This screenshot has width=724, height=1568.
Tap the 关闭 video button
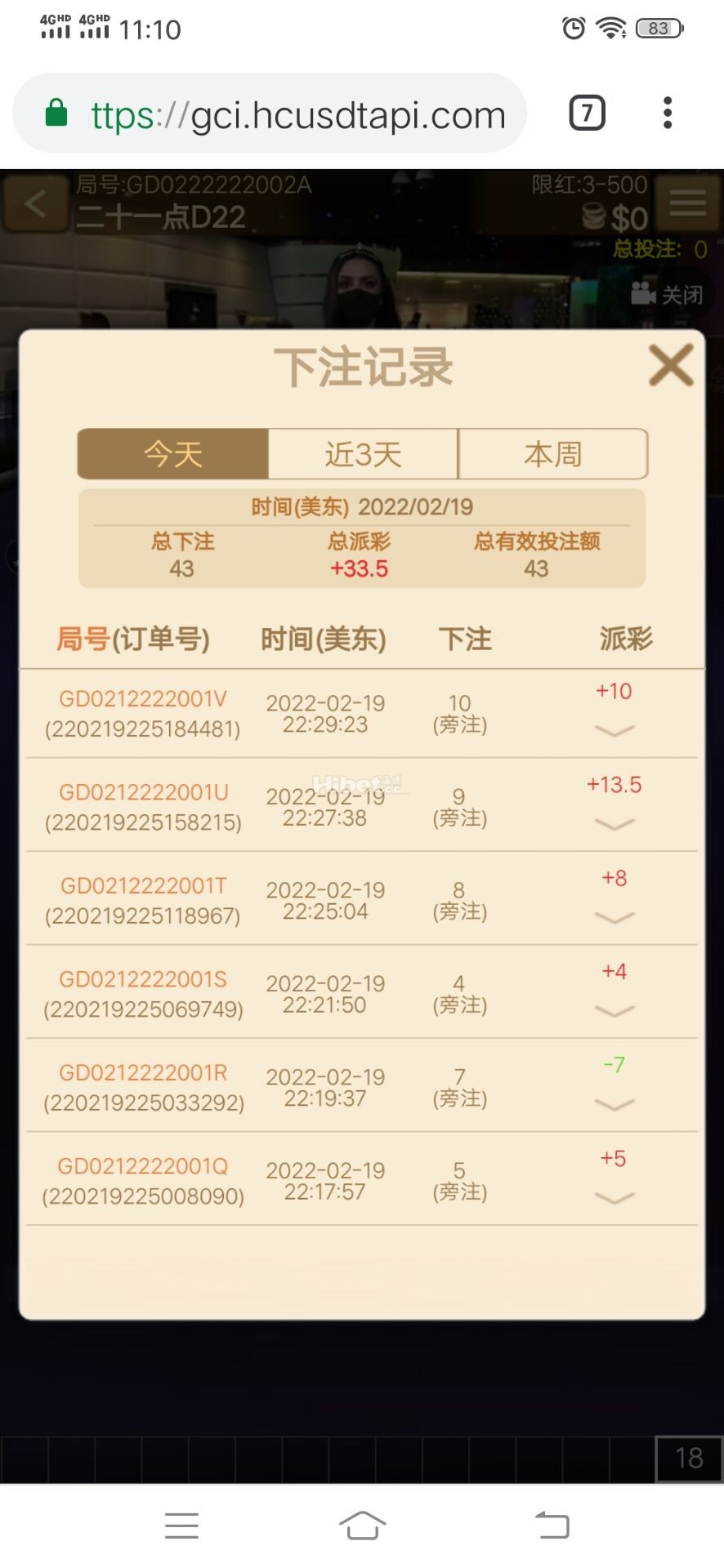point(668,294)
